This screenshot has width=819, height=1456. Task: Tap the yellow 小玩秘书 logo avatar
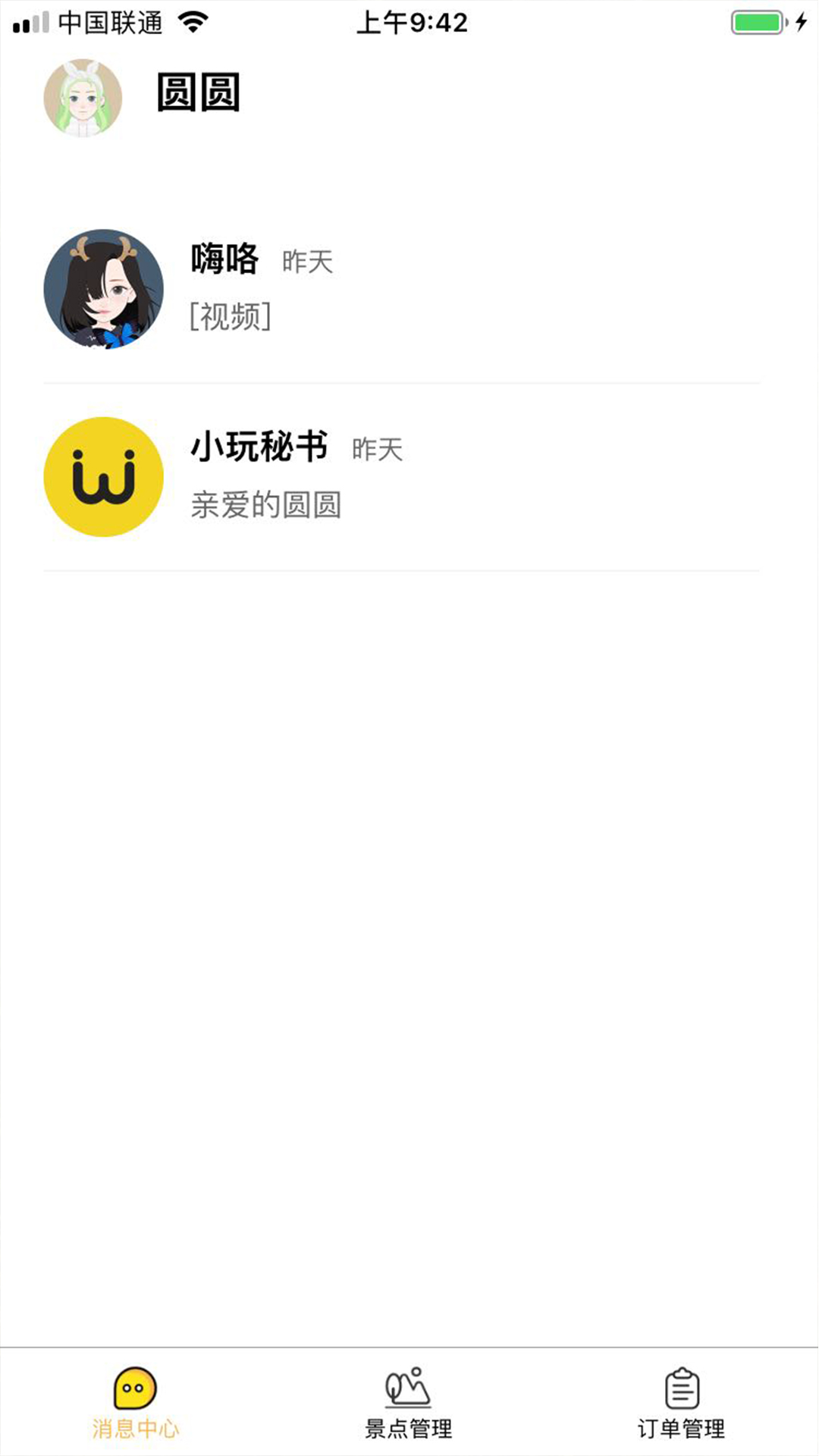point(104,474)
